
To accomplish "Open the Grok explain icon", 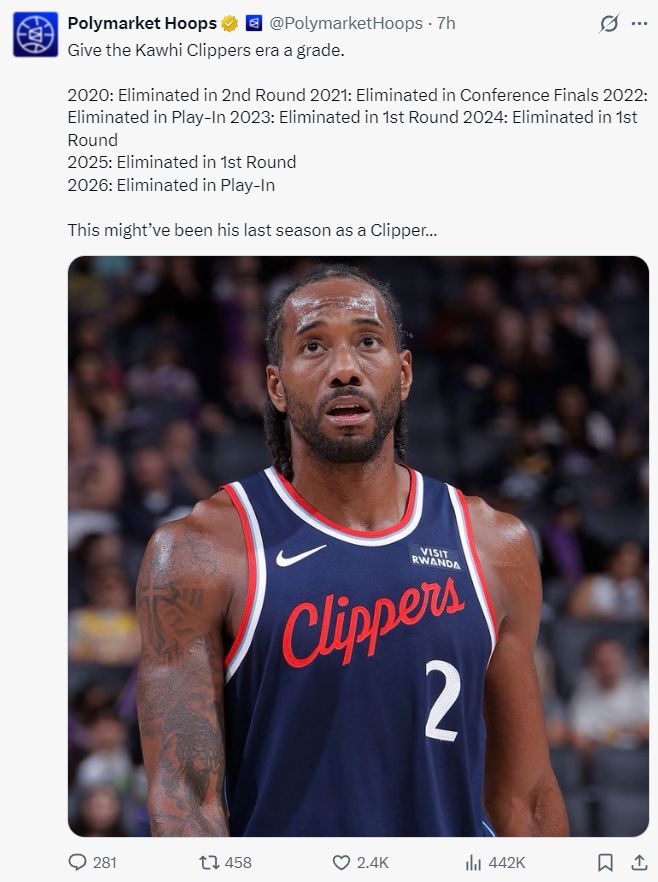I will pyautogui.click(x=608, y=23).
